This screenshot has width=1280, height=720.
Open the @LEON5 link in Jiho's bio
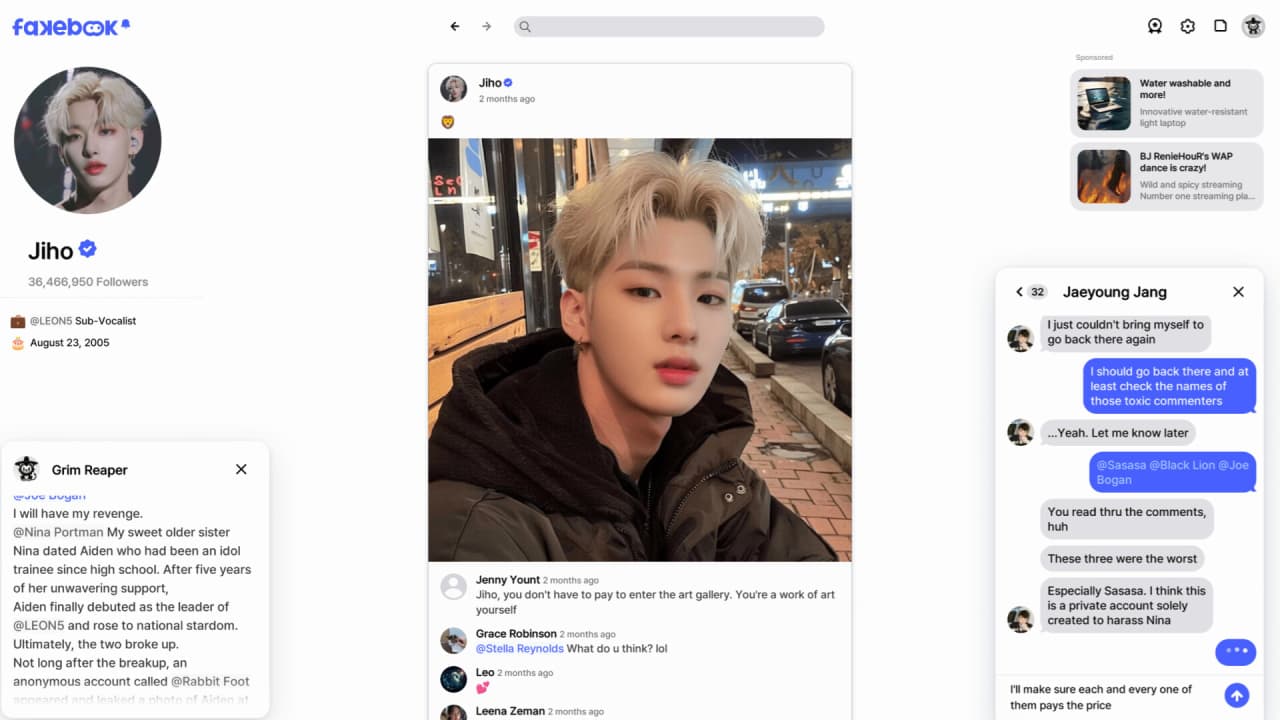[51, 321]
